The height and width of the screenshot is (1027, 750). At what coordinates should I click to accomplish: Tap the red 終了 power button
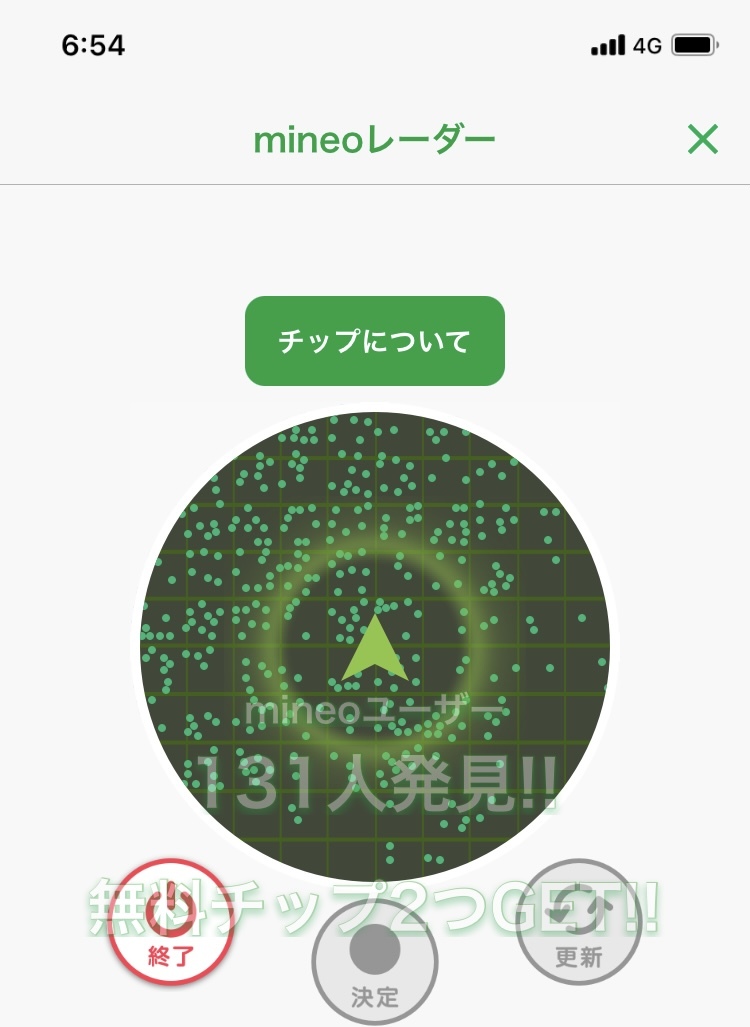click(172, 922)
